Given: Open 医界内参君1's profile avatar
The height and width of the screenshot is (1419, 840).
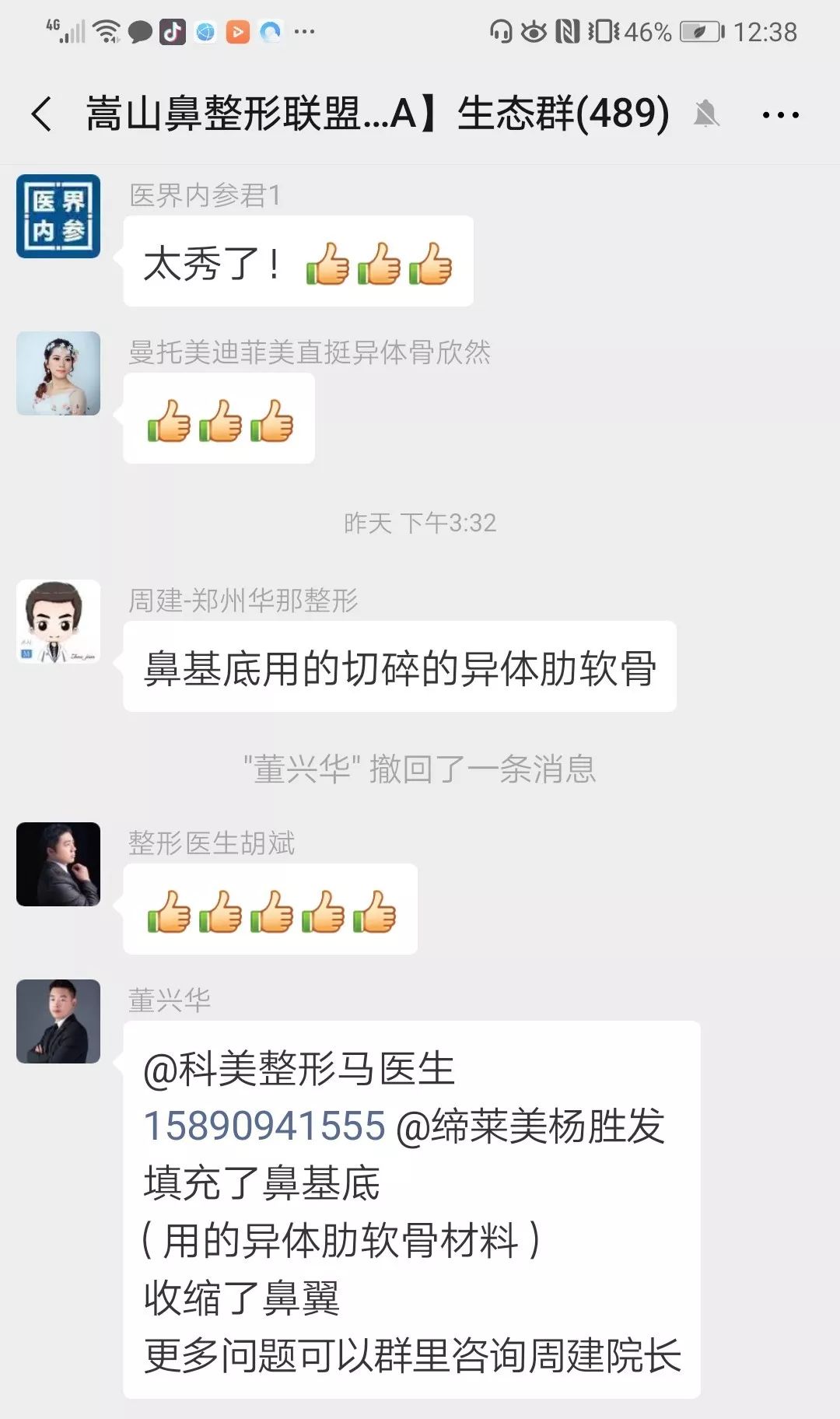Looking at the screenshot, I should tap(58, 216).
